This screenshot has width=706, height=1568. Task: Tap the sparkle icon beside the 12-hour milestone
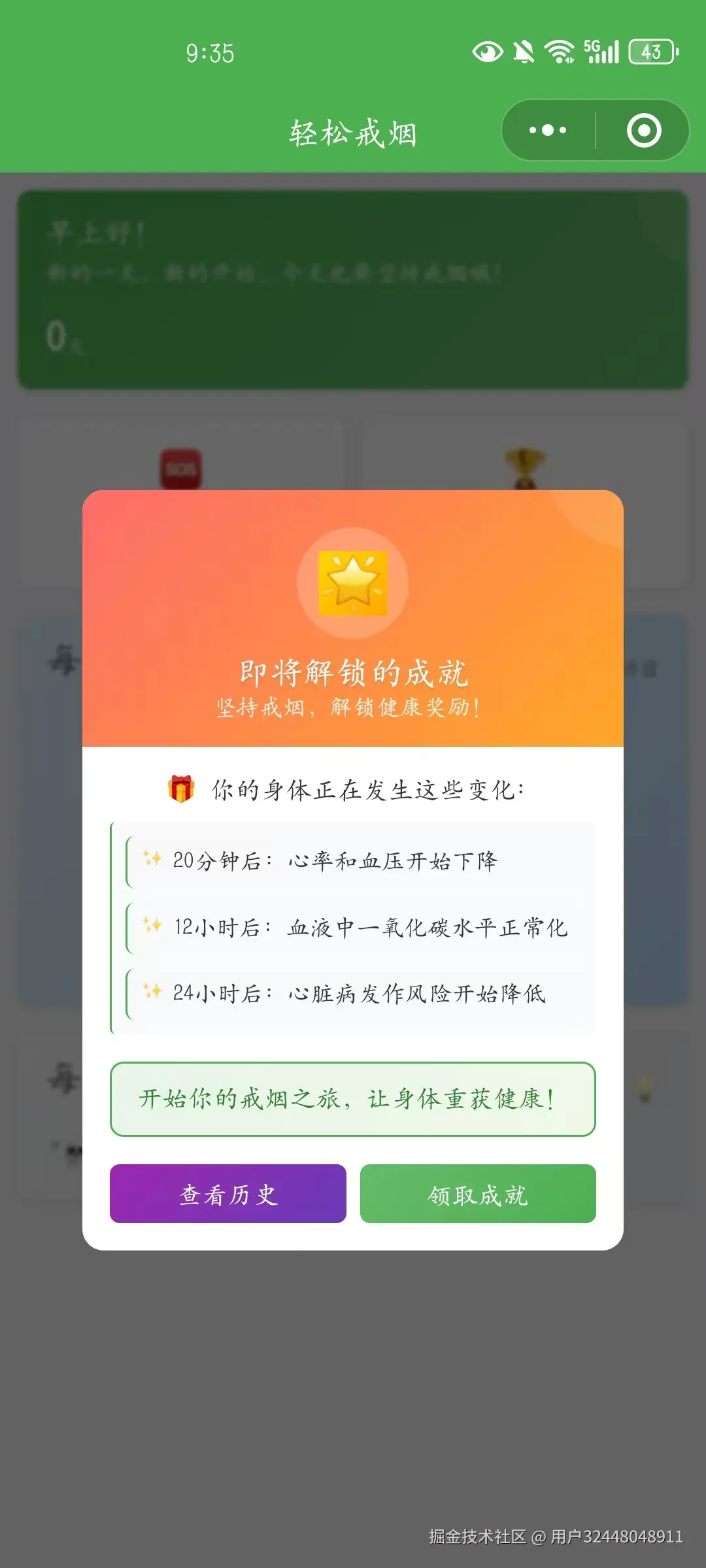coord(152,926)
